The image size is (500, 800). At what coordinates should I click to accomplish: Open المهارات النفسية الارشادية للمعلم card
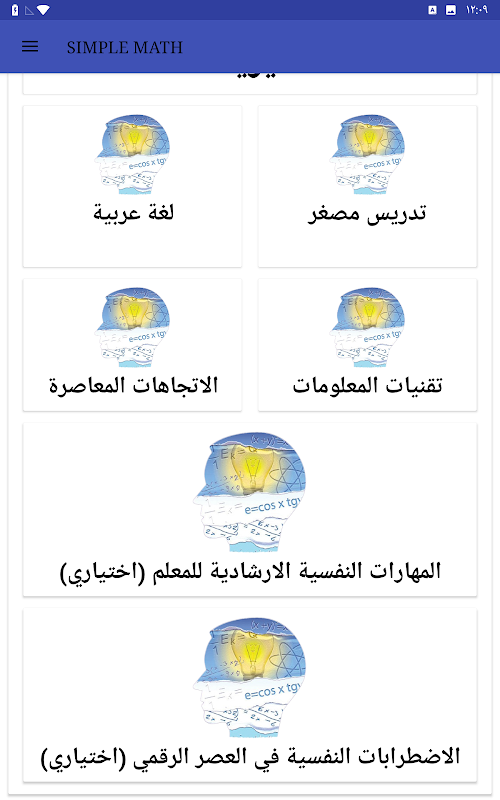(250, 510)
